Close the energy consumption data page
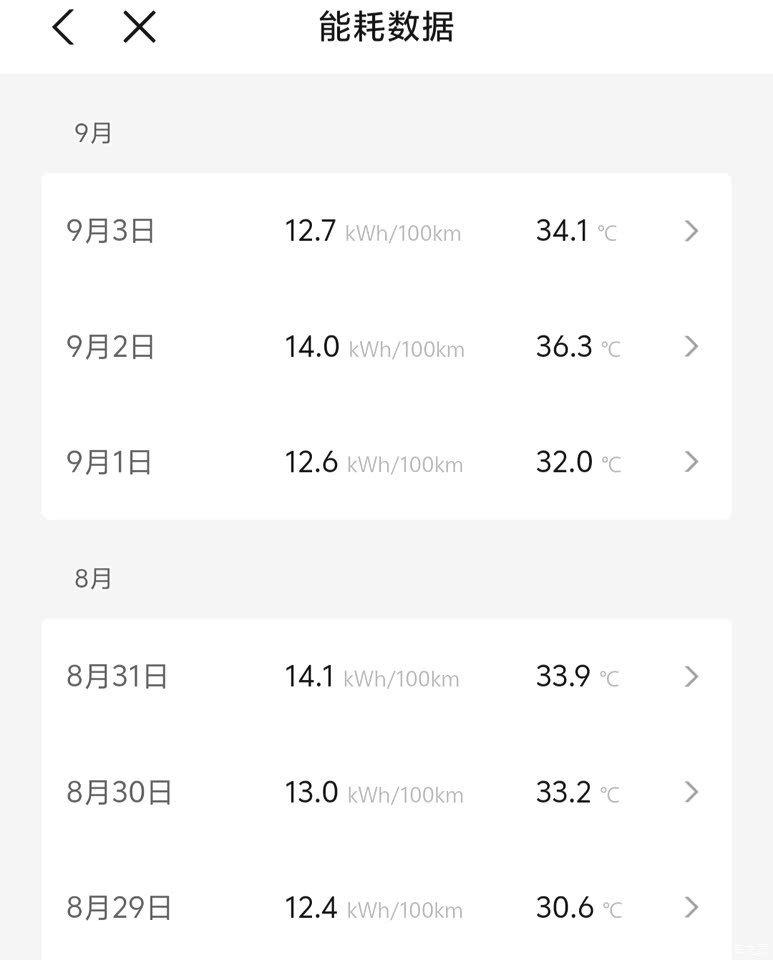 (x=139, y=27)
